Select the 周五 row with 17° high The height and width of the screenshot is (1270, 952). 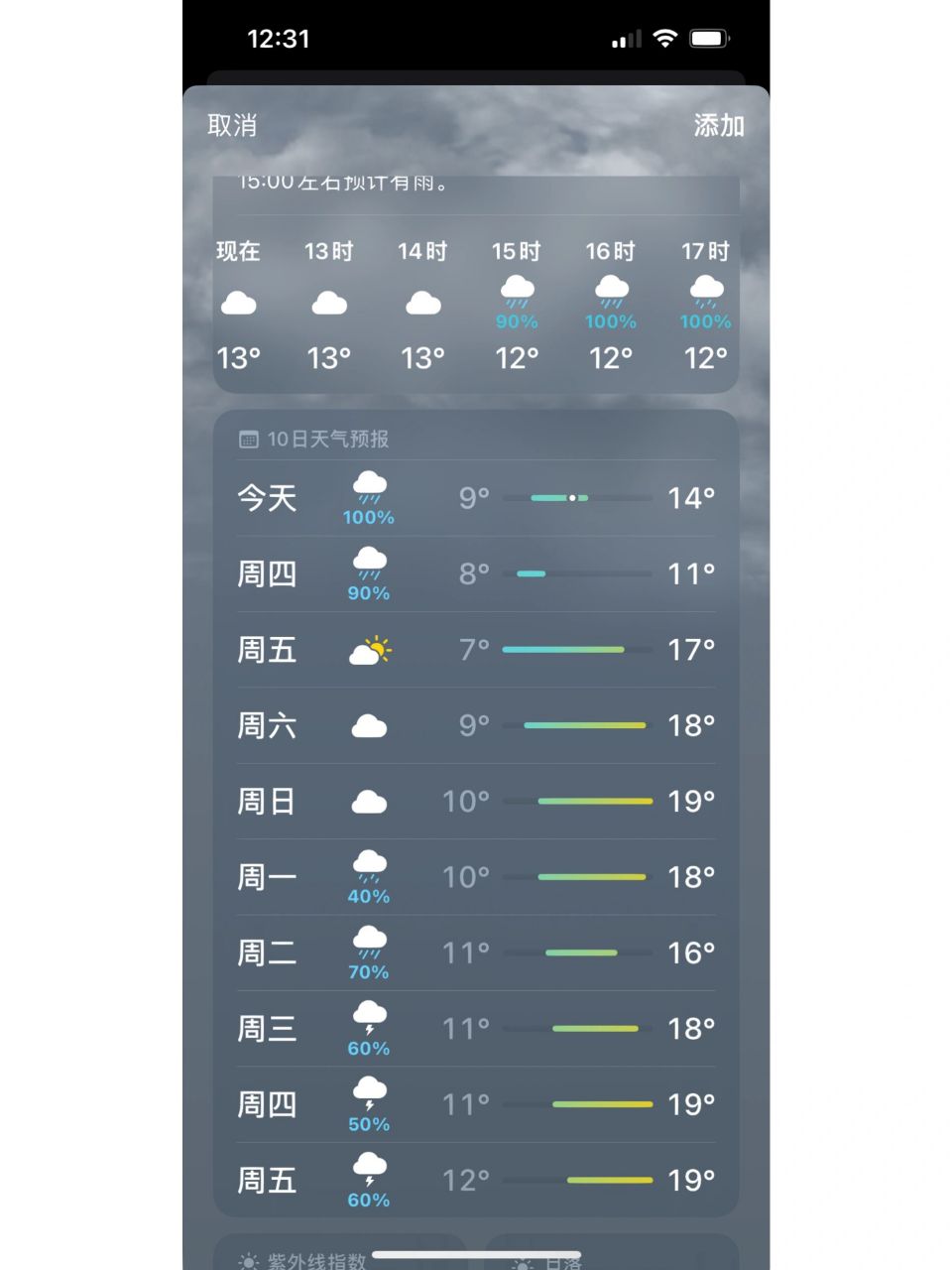coord(474,650)
